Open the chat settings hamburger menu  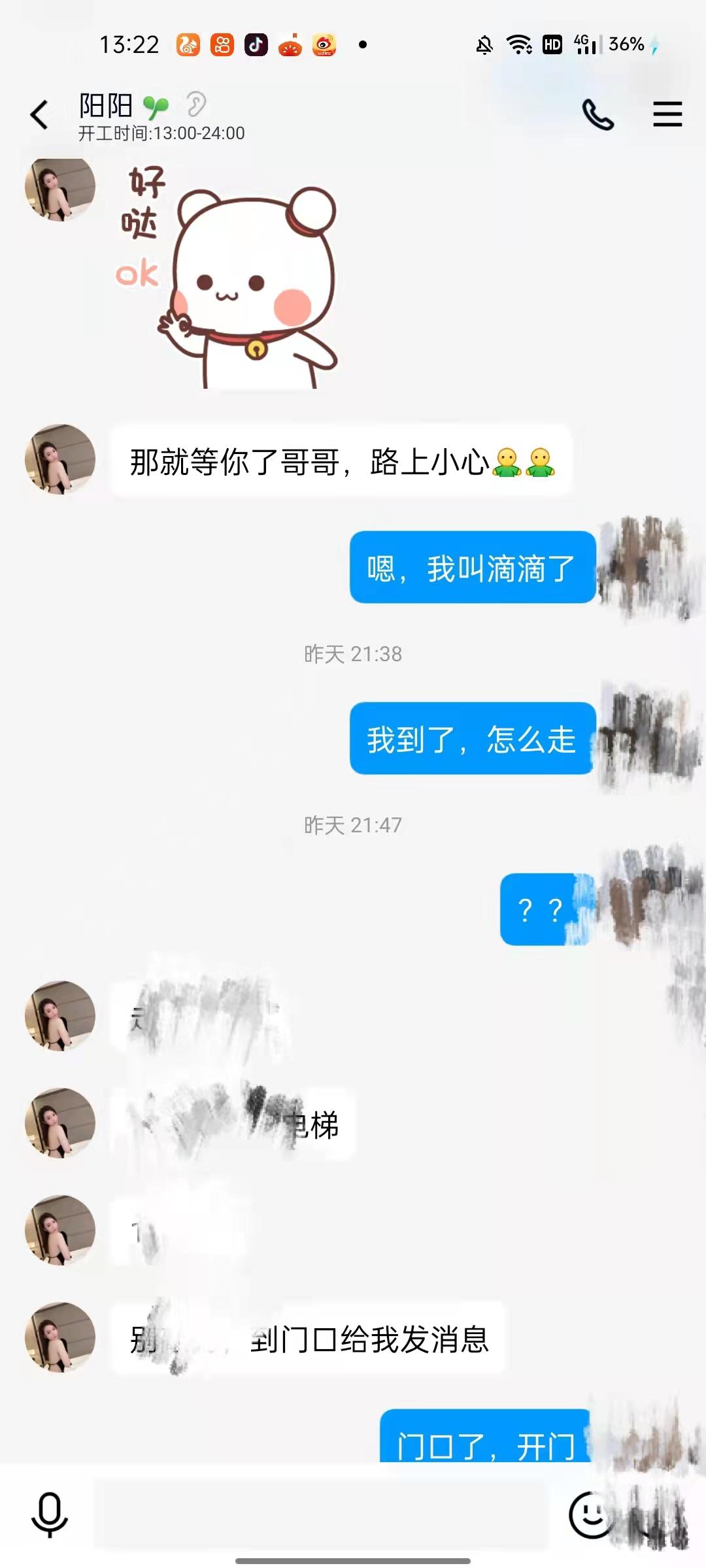click(667, 115)
